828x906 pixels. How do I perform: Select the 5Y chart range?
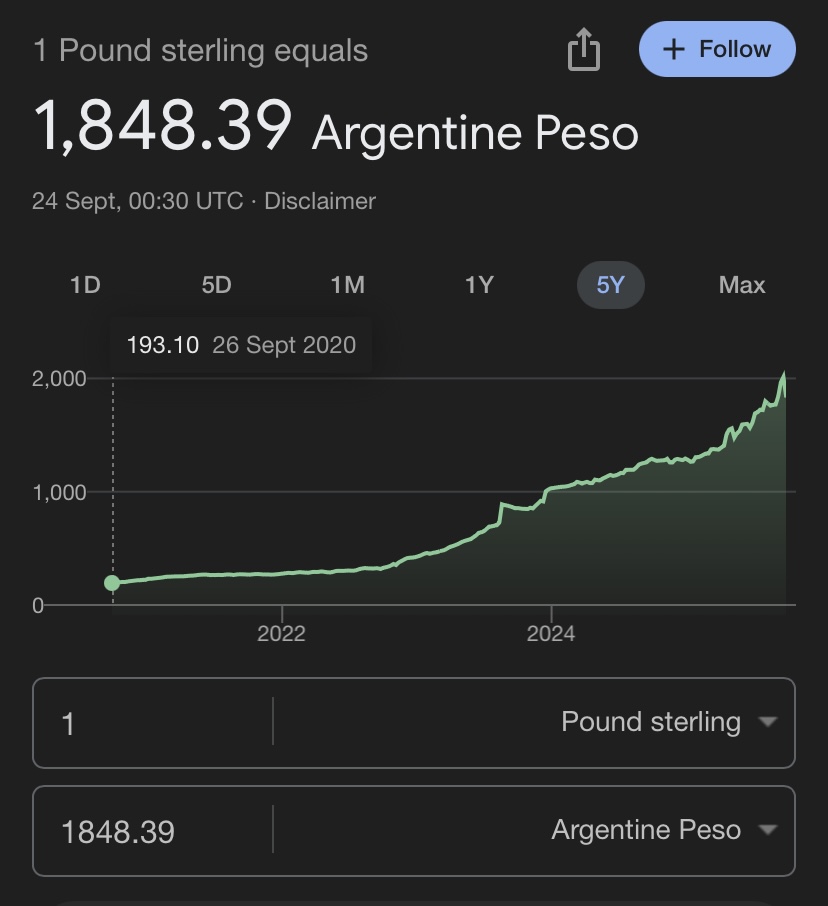tap(610, 286)
